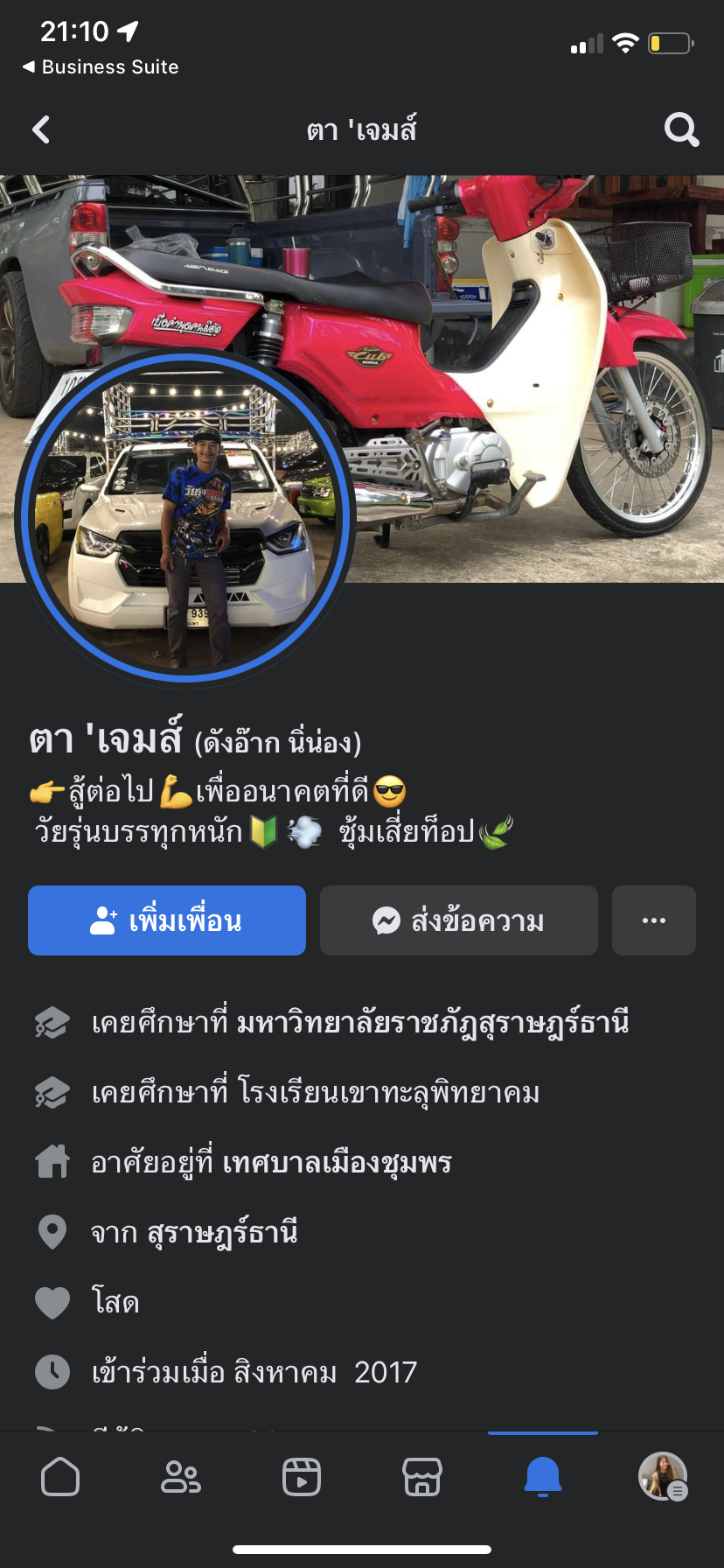
Task: Tap เพิ่มเพื่อน to add friend
Action: tap(167, 920)
